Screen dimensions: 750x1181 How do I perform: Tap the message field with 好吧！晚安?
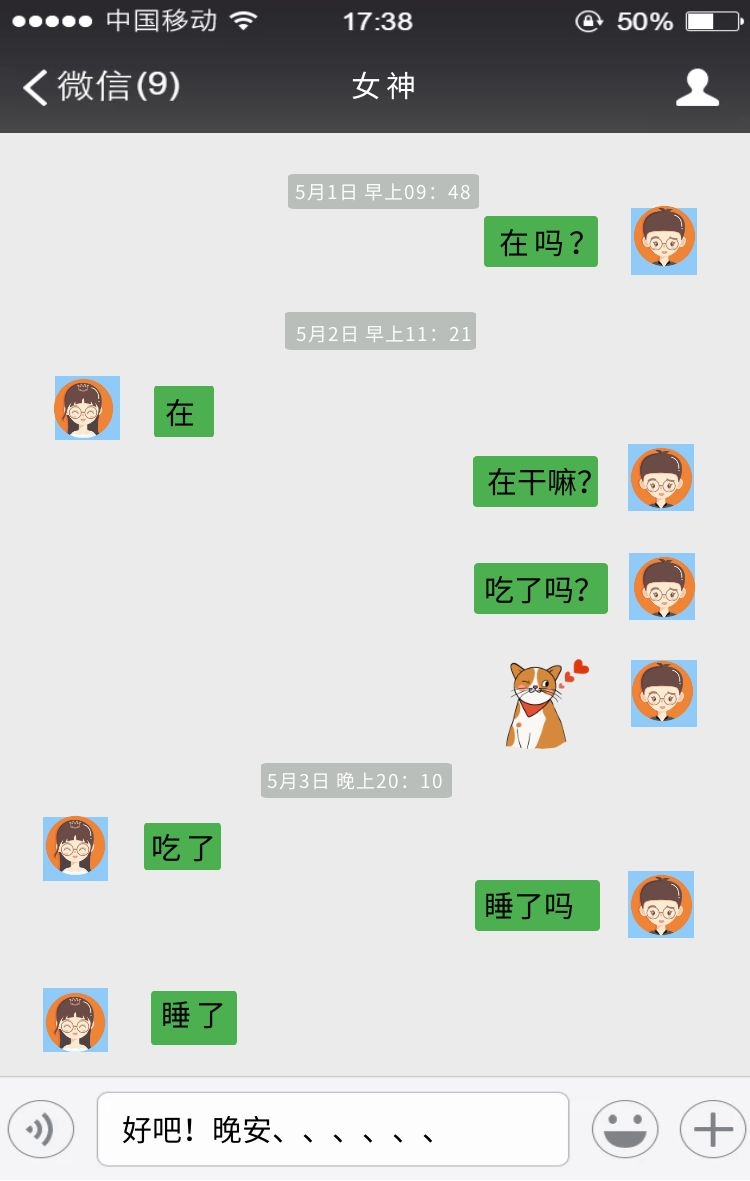(332, 1130)
